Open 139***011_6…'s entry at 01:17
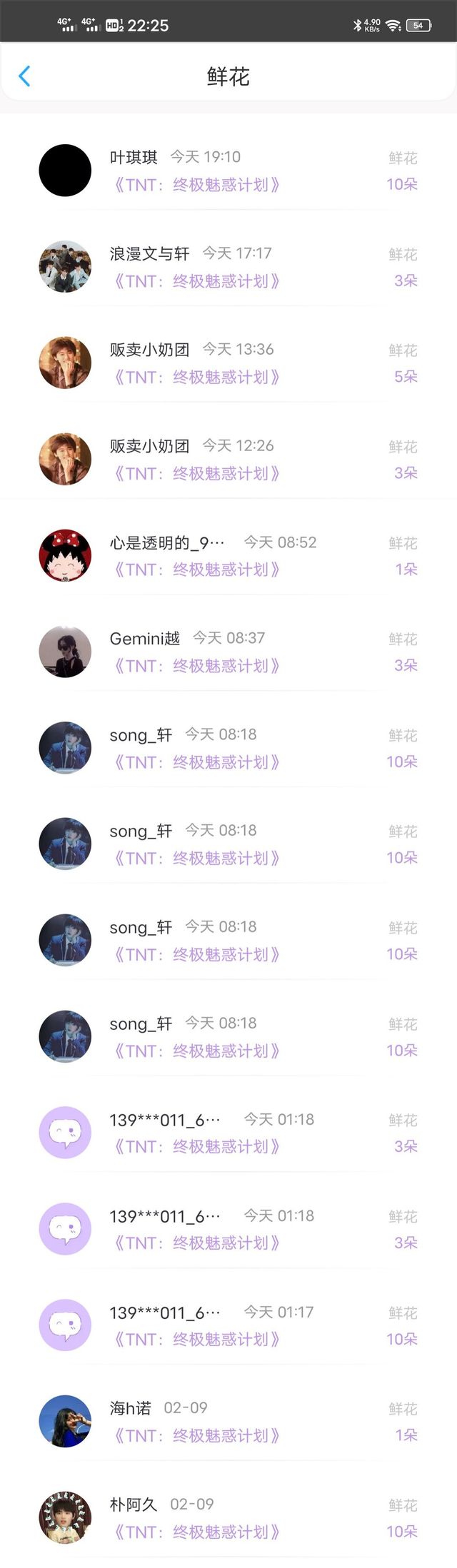The width and height of the screenshot is (457, 1568). (x=228, y=1325)
